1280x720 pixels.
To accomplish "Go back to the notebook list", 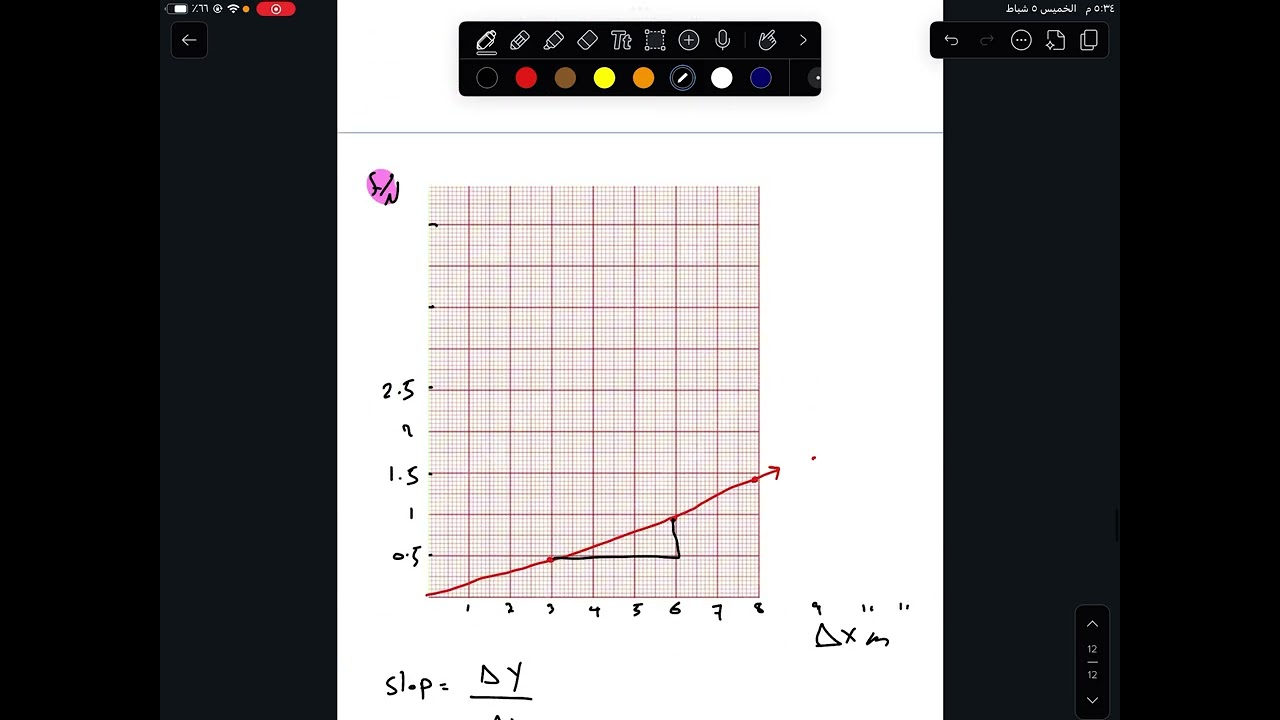I will coord(189,40).
